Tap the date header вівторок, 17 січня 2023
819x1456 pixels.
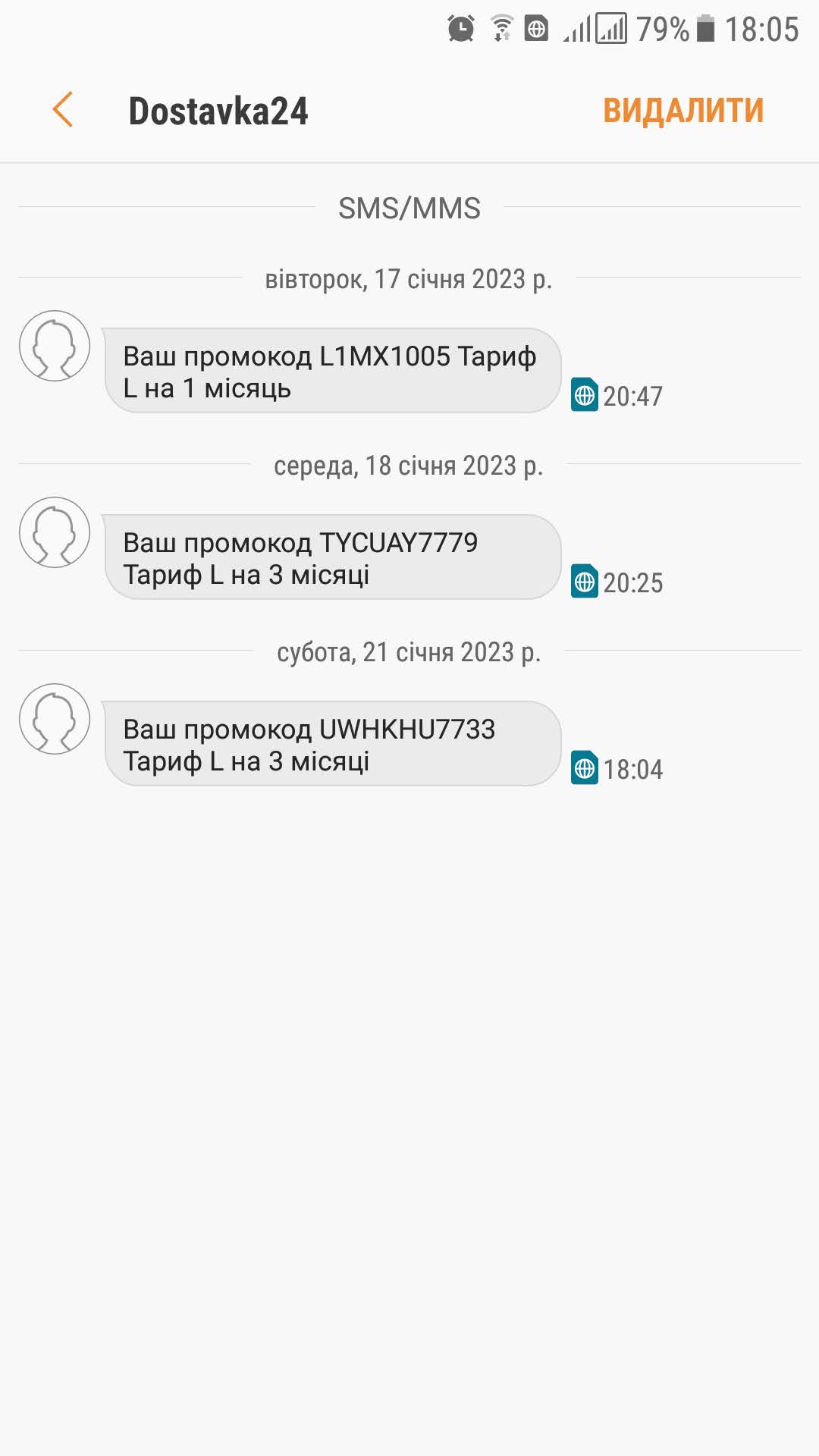409,278
